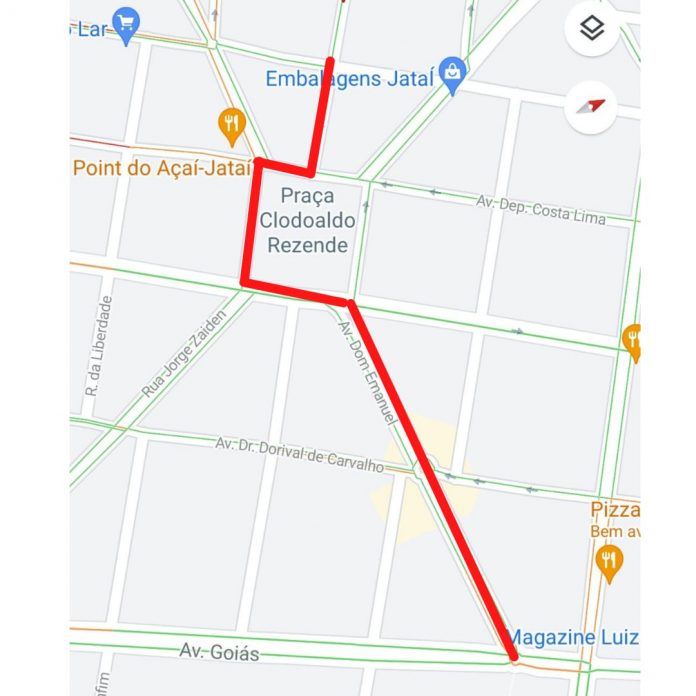The width and height of the screenshot is (696, 696).
Task: Open the Magazine Luiza place label
Action: coord(572,637)
